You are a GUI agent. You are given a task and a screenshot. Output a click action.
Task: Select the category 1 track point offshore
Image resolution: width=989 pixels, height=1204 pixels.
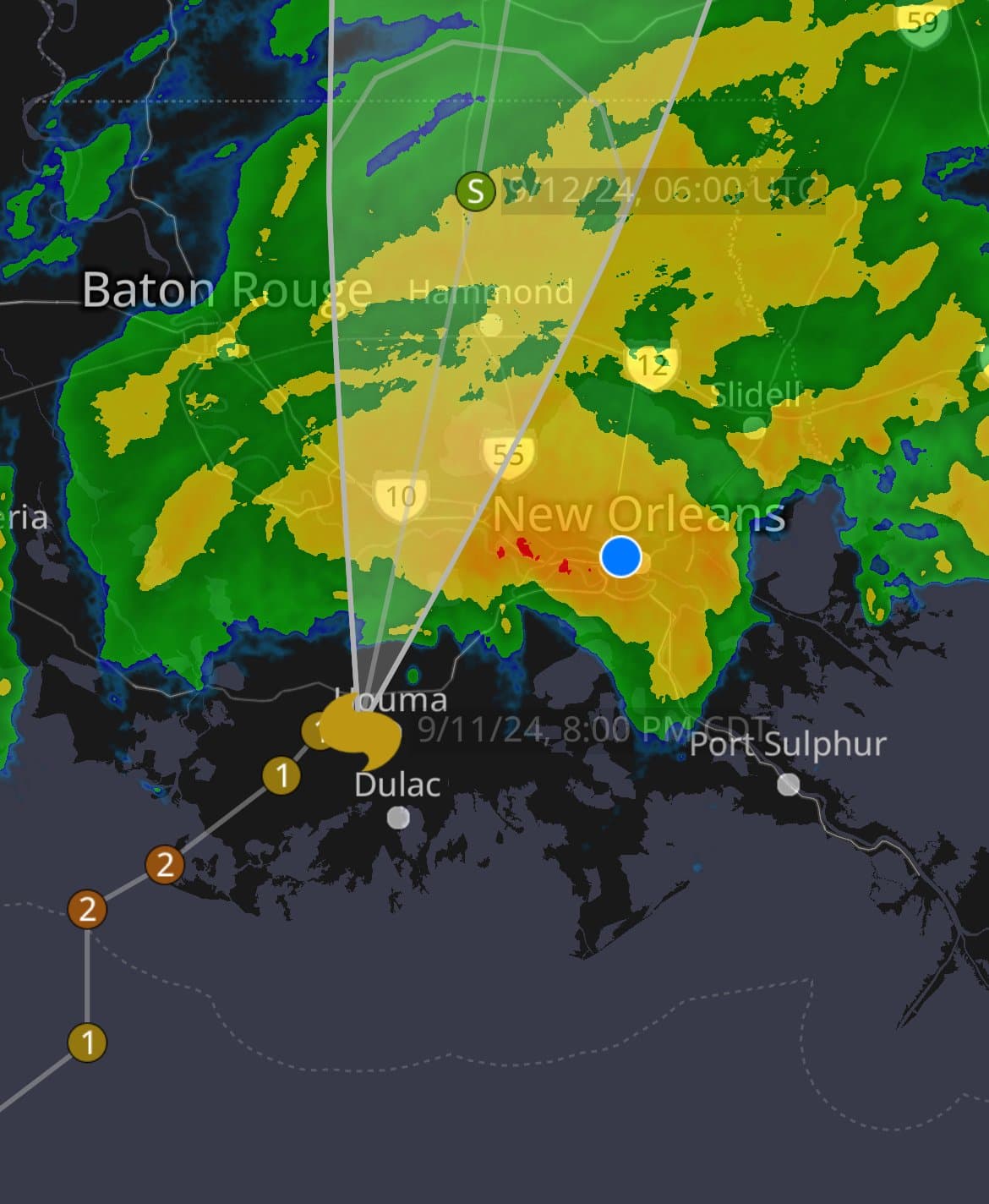(87, 1042)
